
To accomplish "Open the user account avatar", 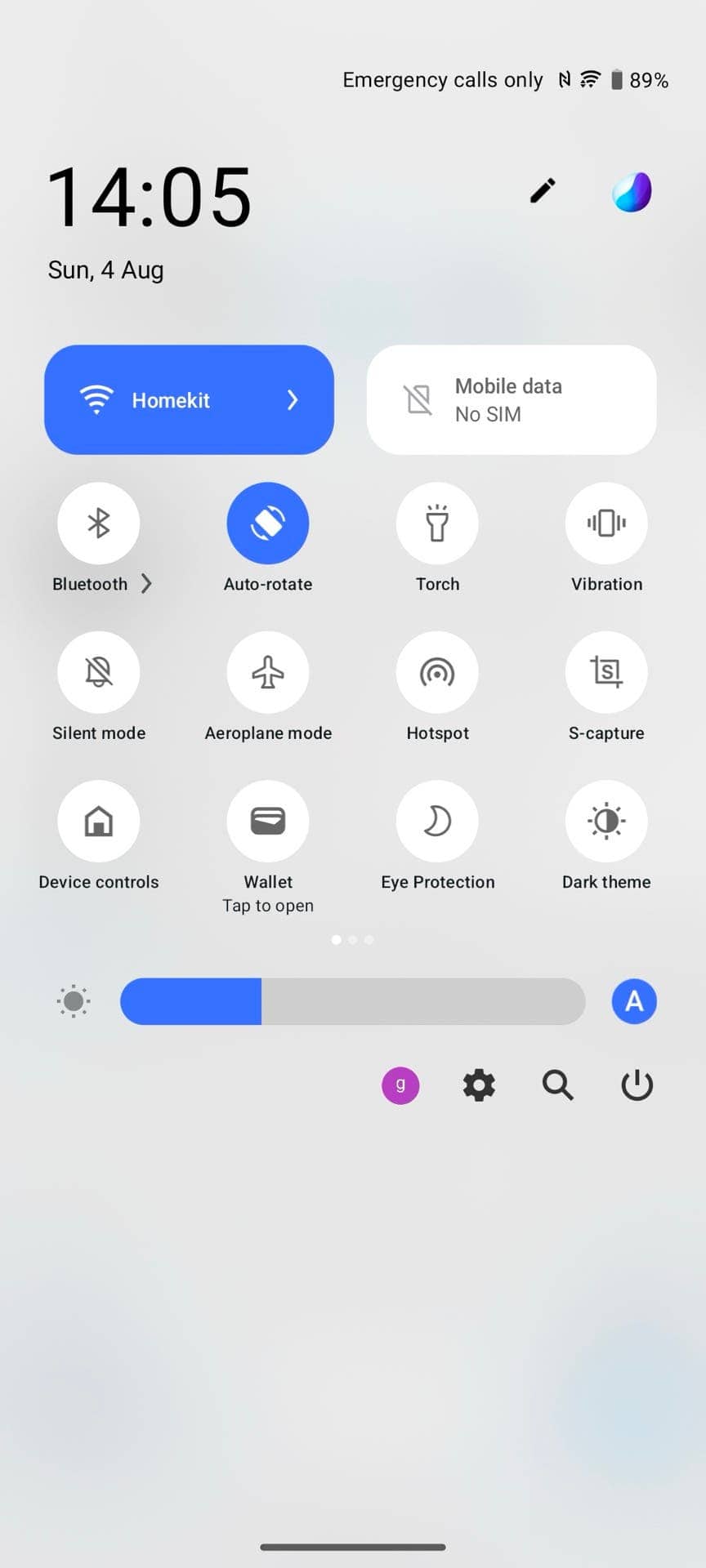I will pyautogui.click(x=400, y=1085).
